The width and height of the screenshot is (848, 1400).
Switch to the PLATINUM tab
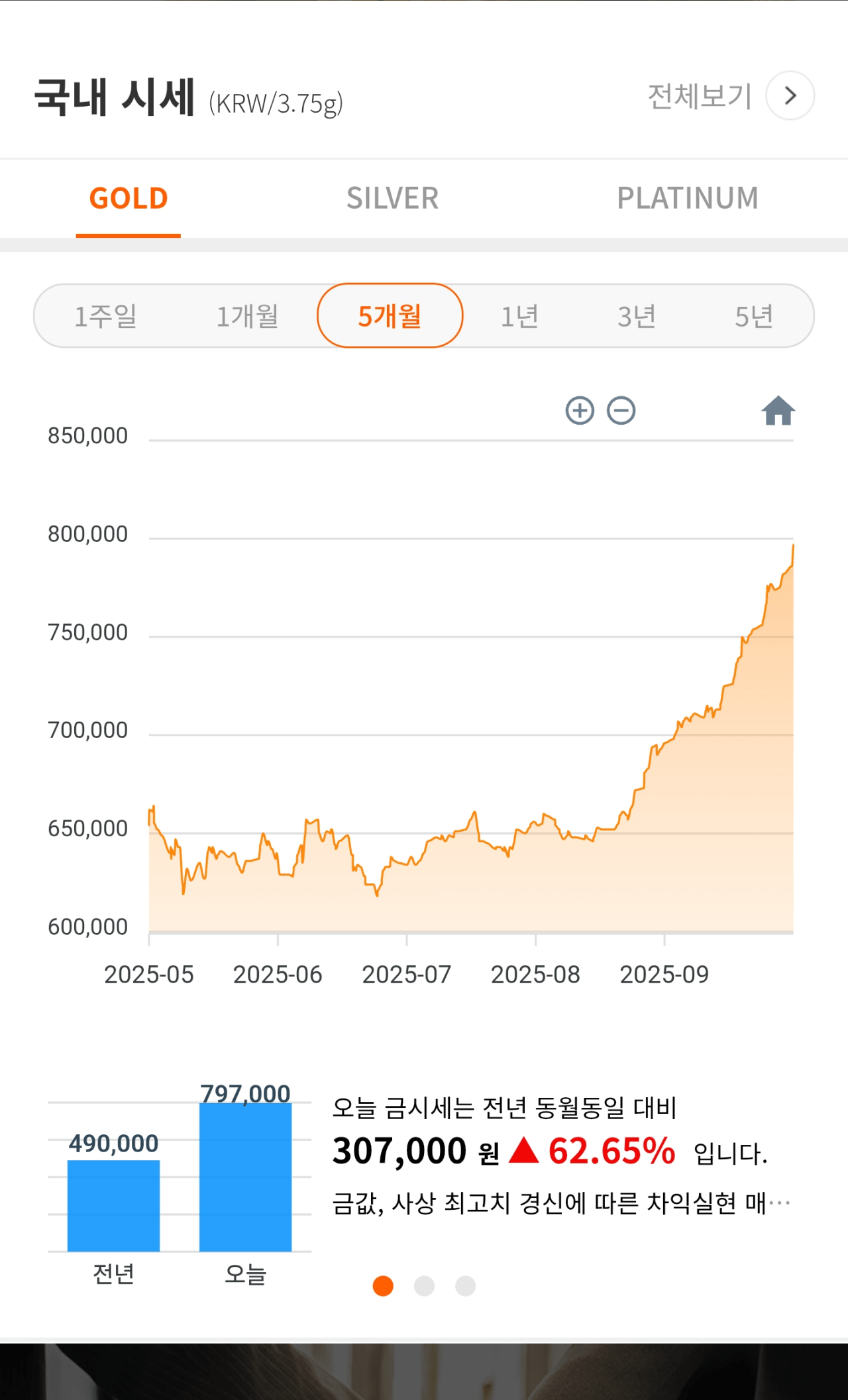(x=687, y=198)
